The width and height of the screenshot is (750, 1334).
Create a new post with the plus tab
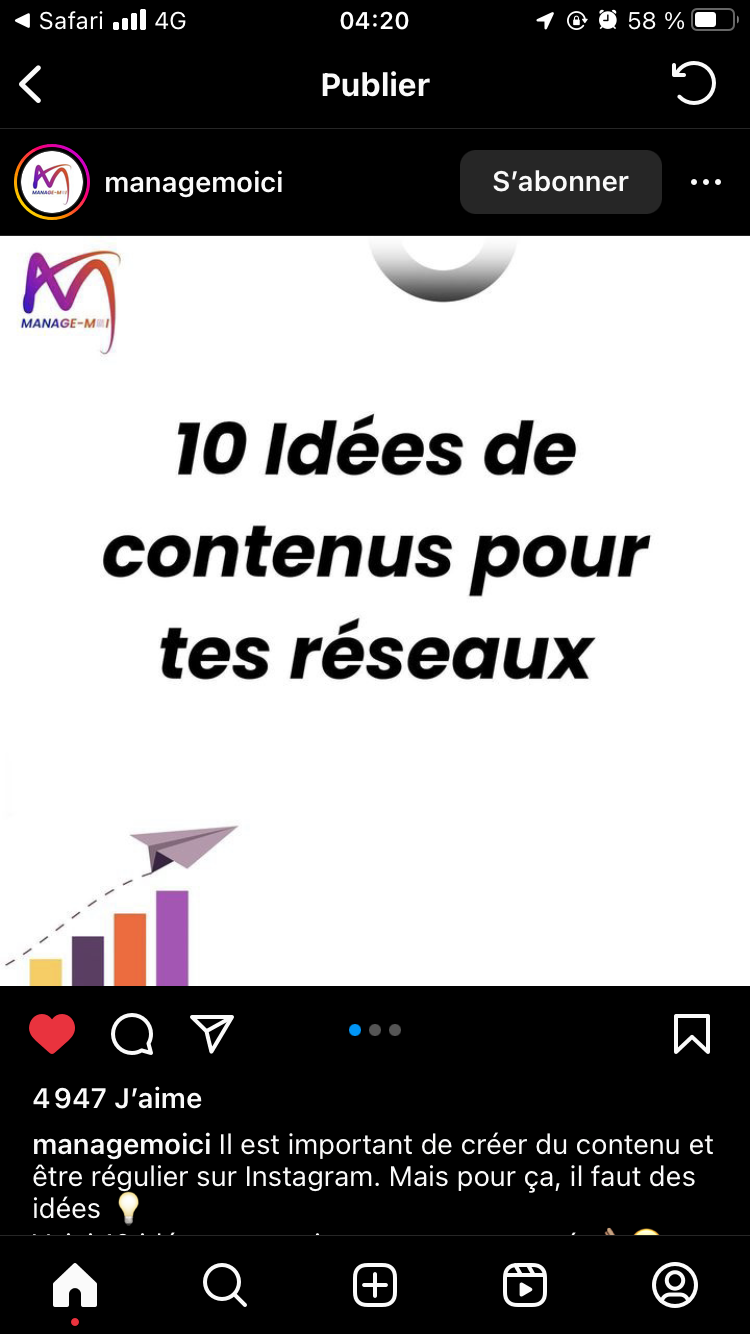375,1285
